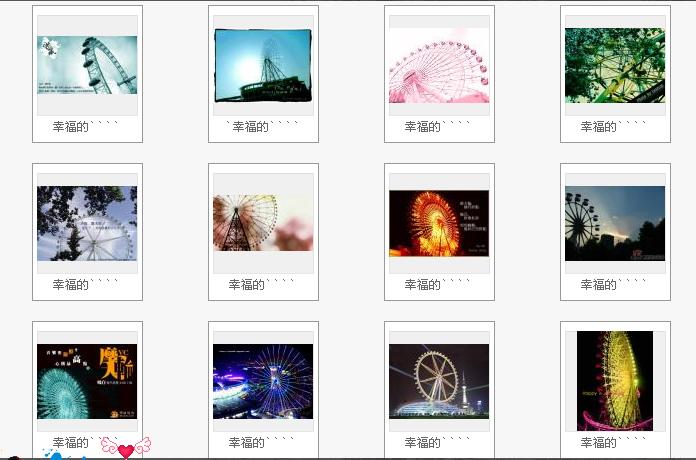696x460 pixels.
Task: Open the London Eye teal-toned photo thumbnail
Action: point(87,65)
